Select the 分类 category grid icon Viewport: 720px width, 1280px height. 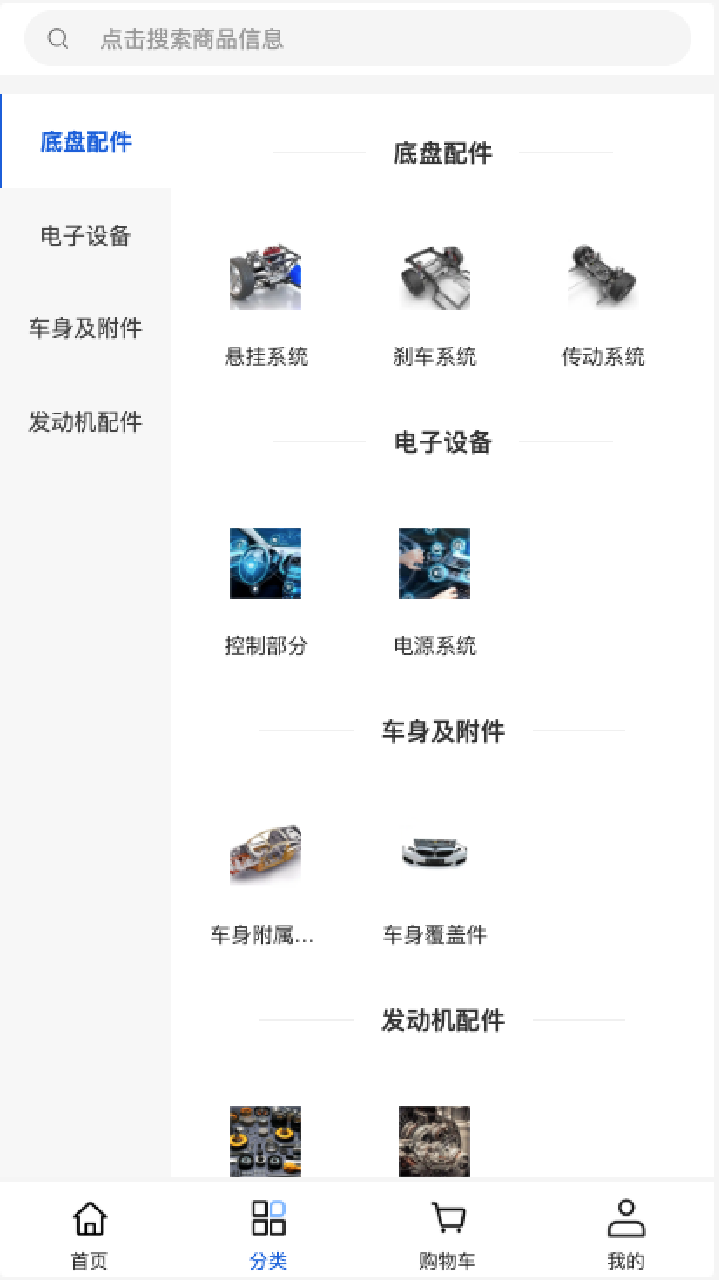pyautogui.click(x=267, y=1217)
